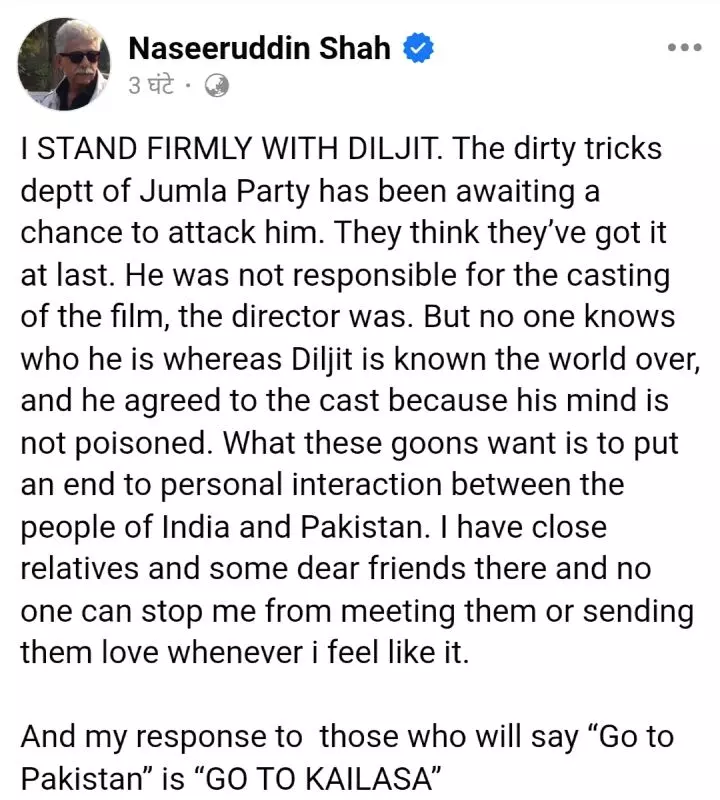Tap the Naseeruddin Shah name link

(x=259, y=47)
